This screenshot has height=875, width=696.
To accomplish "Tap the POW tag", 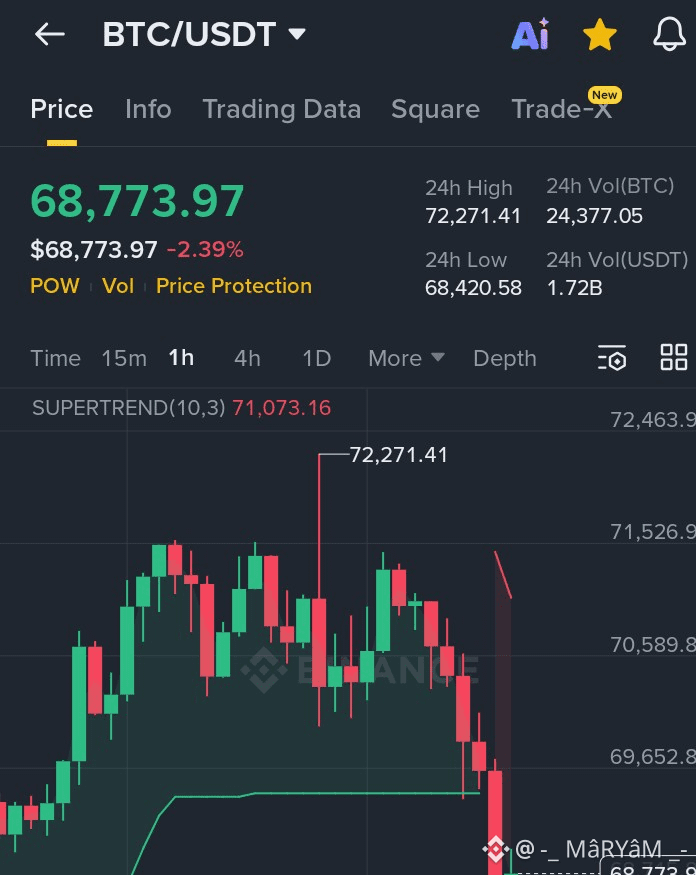I will click(54, 286).
